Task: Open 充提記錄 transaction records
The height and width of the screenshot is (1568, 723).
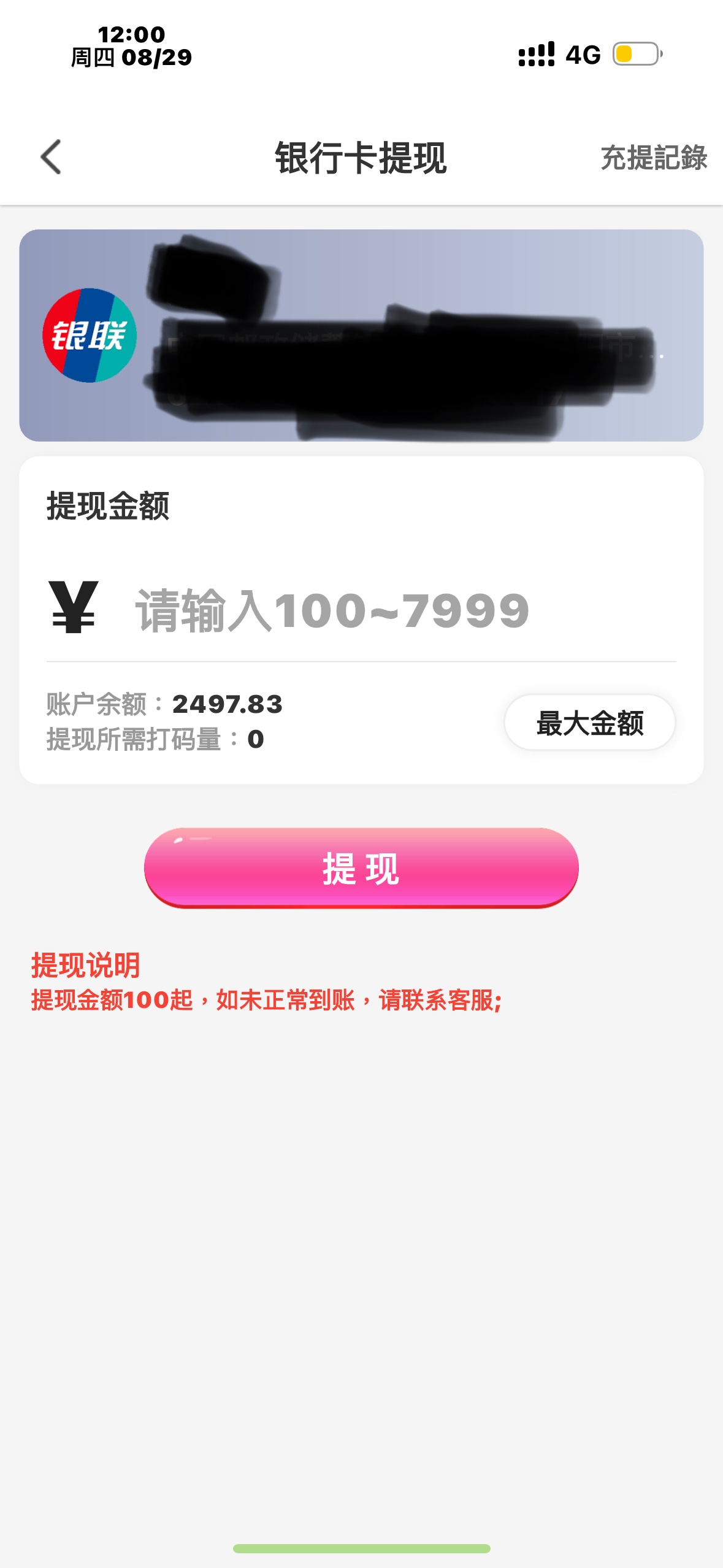Action: [x=653, y=158]
